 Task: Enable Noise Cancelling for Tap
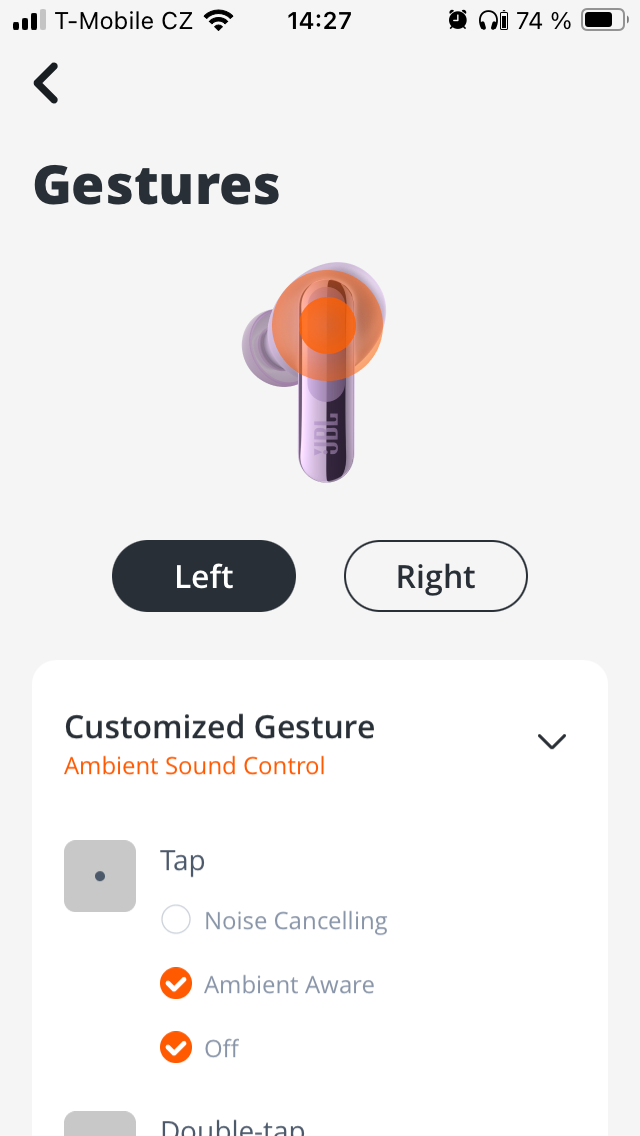[176, 920]
